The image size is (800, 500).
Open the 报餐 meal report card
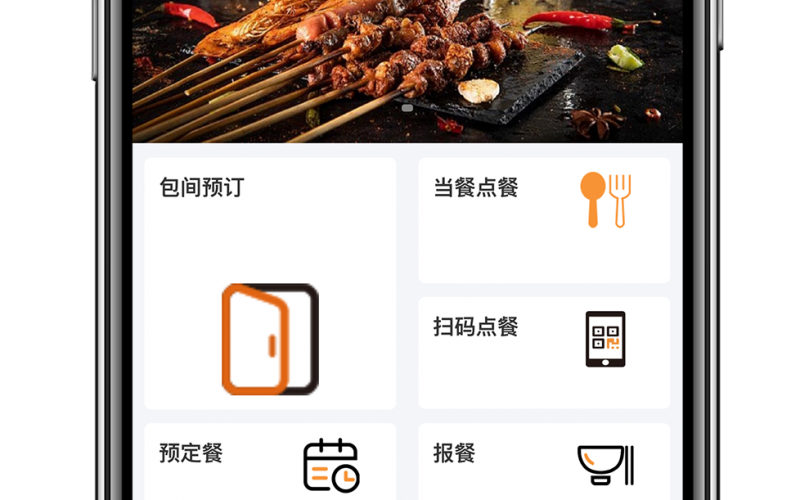click(x=543, y=462)
